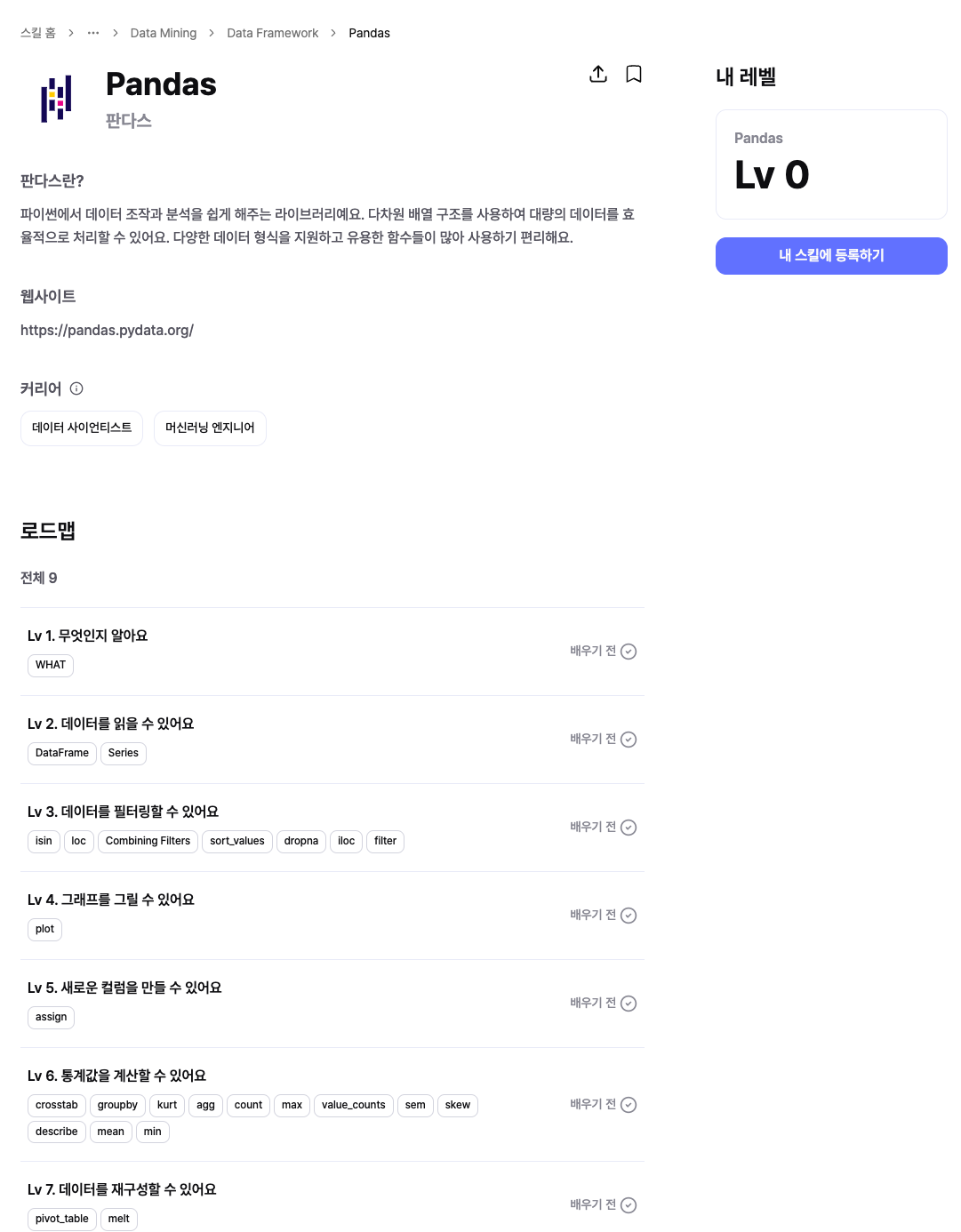Viewport: 961px width, 1232px height.
Task: Open the Data Framework breadcrumb
Action: (272, 33)
